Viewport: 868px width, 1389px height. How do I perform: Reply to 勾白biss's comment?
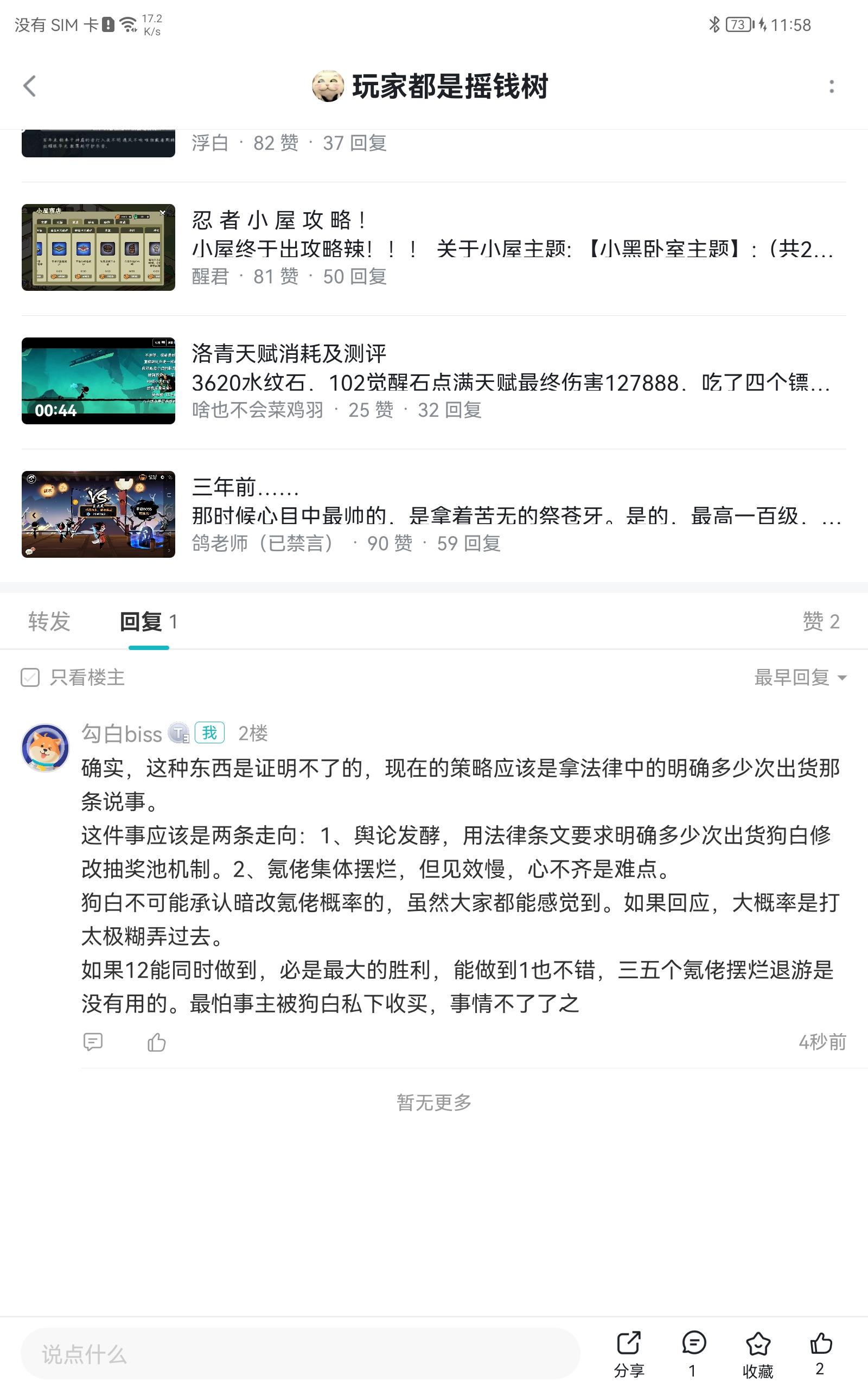93,1041
